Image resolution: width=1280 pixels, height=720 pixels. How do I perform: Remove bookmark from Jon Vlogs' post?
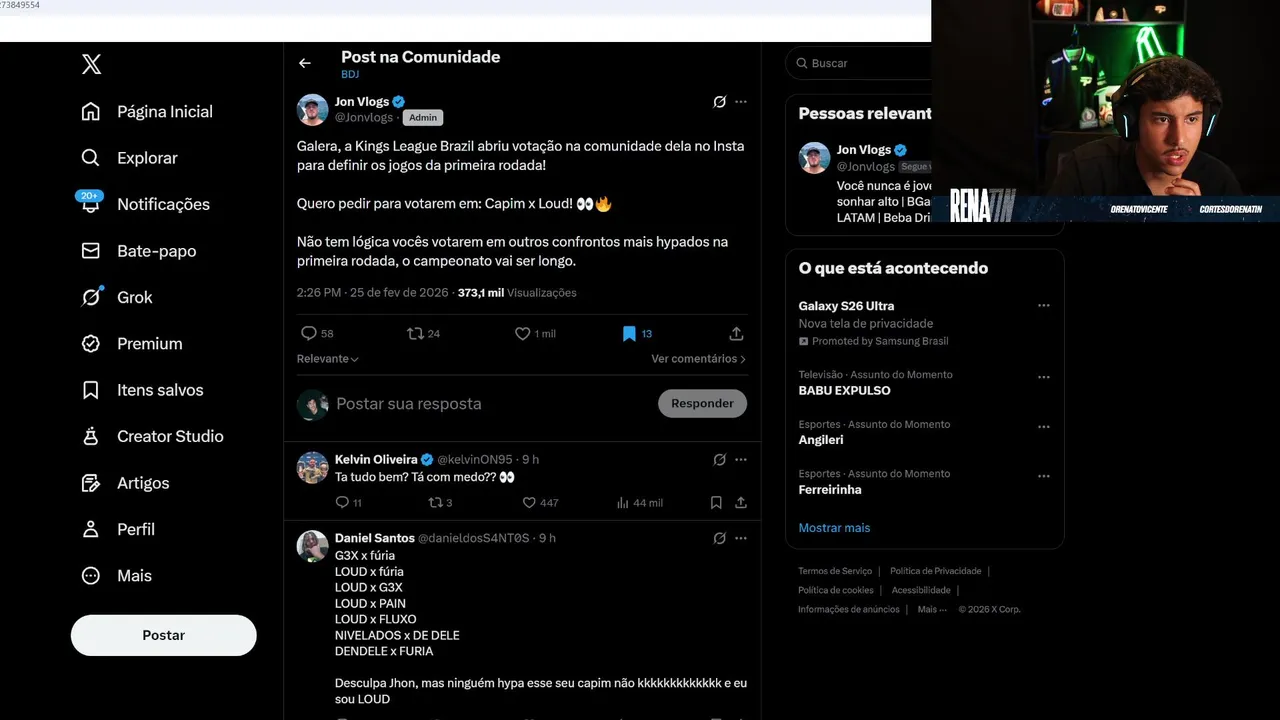point(629,333)
